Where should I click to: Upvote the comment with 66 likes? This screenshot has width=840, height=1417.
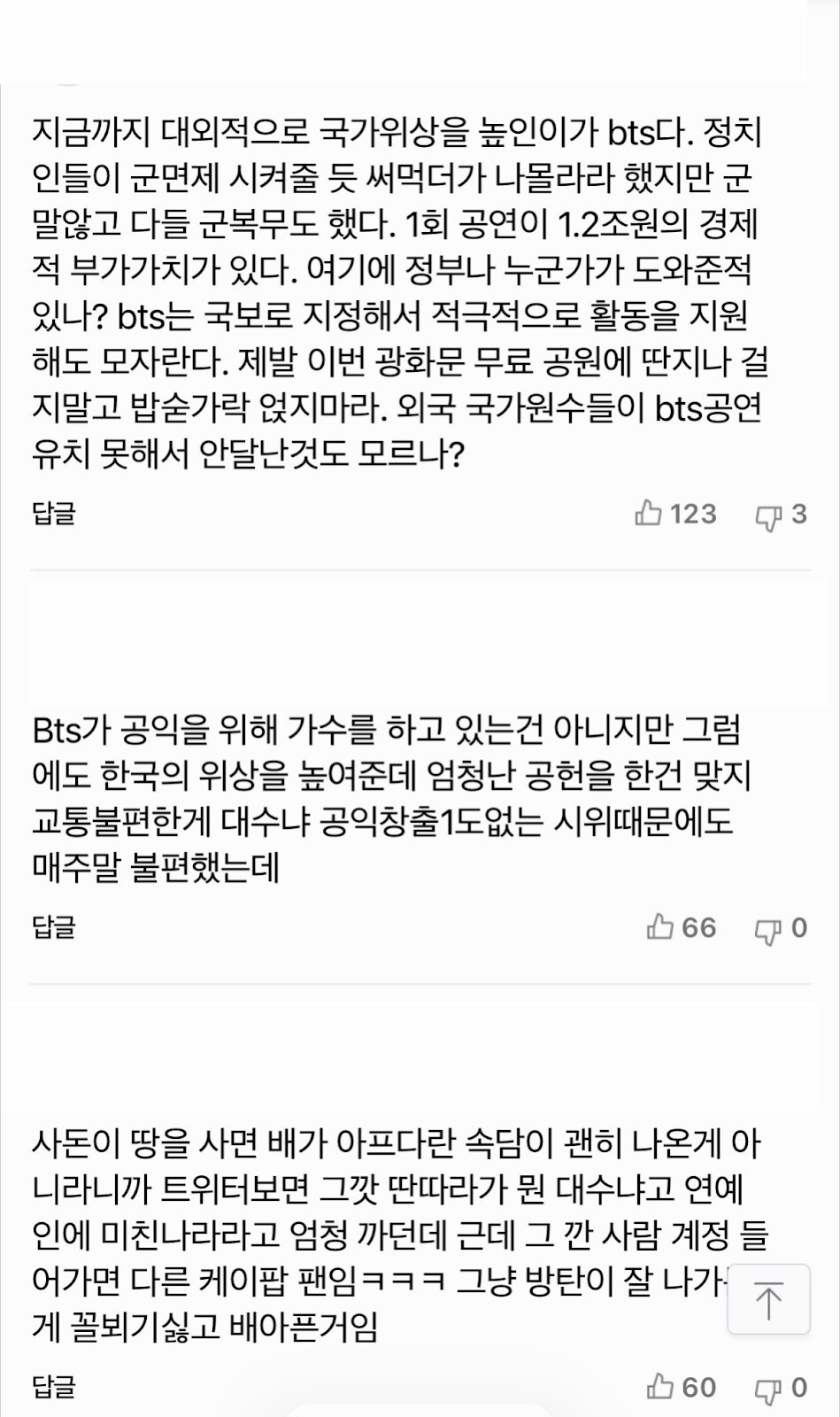click(x=660, y=927)
